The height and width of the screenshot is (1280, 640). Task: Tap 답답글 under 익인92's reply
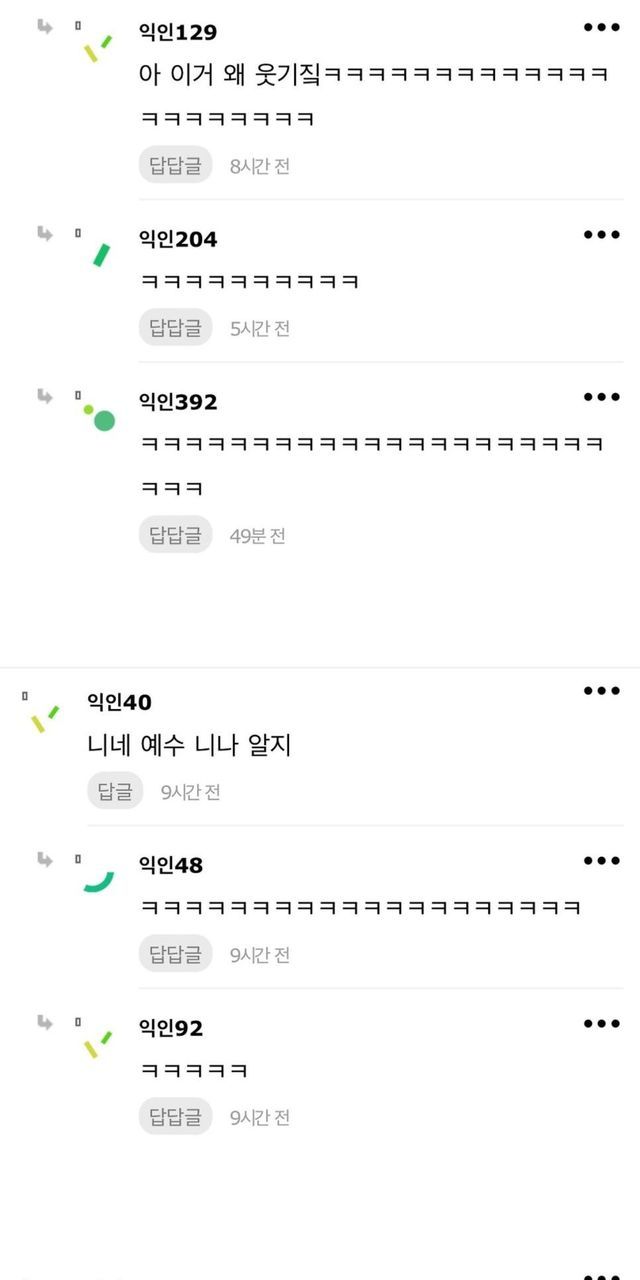pyautogui.click(x=176, y=1116)
